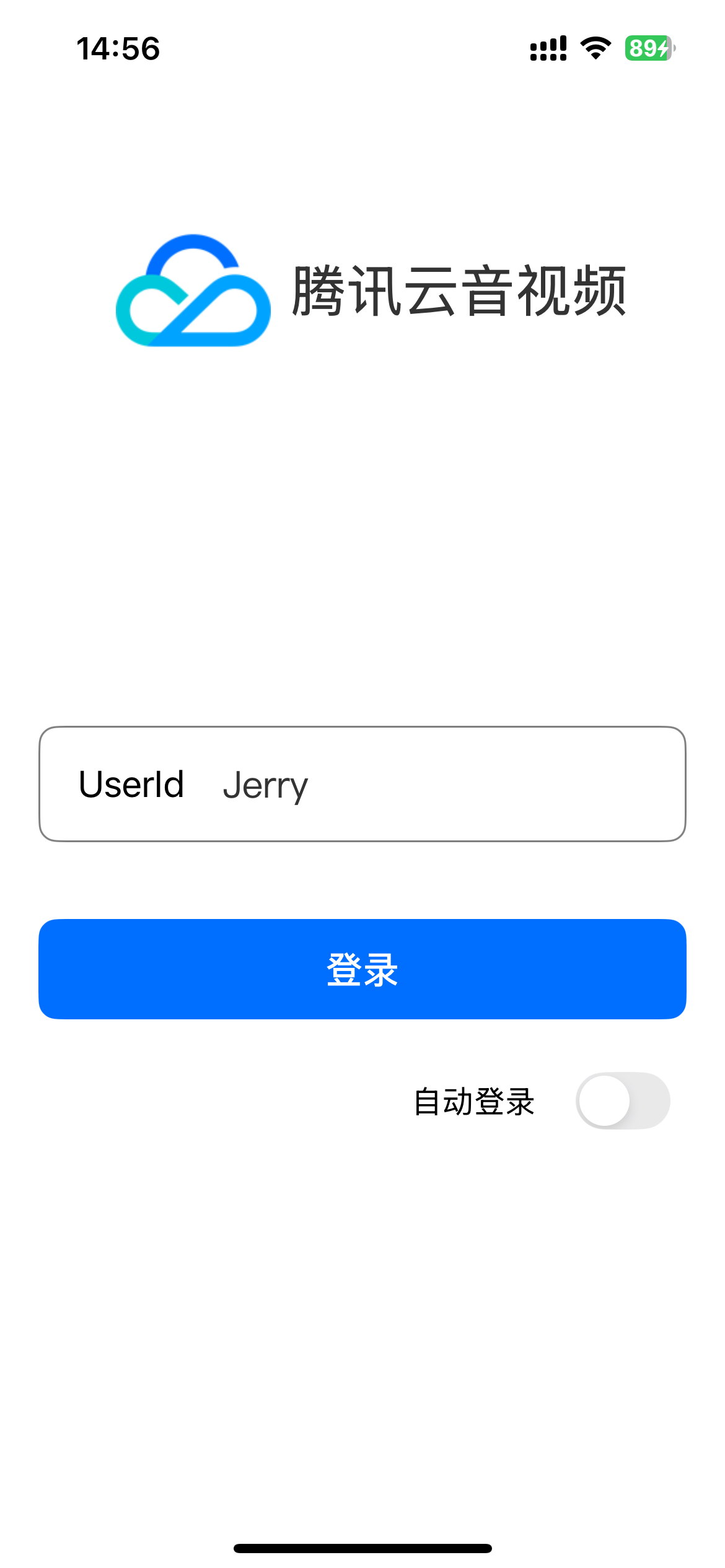Tap the blue 登录 login button
This screenshot has width=725, height=1568.
[x=362, y=969]
